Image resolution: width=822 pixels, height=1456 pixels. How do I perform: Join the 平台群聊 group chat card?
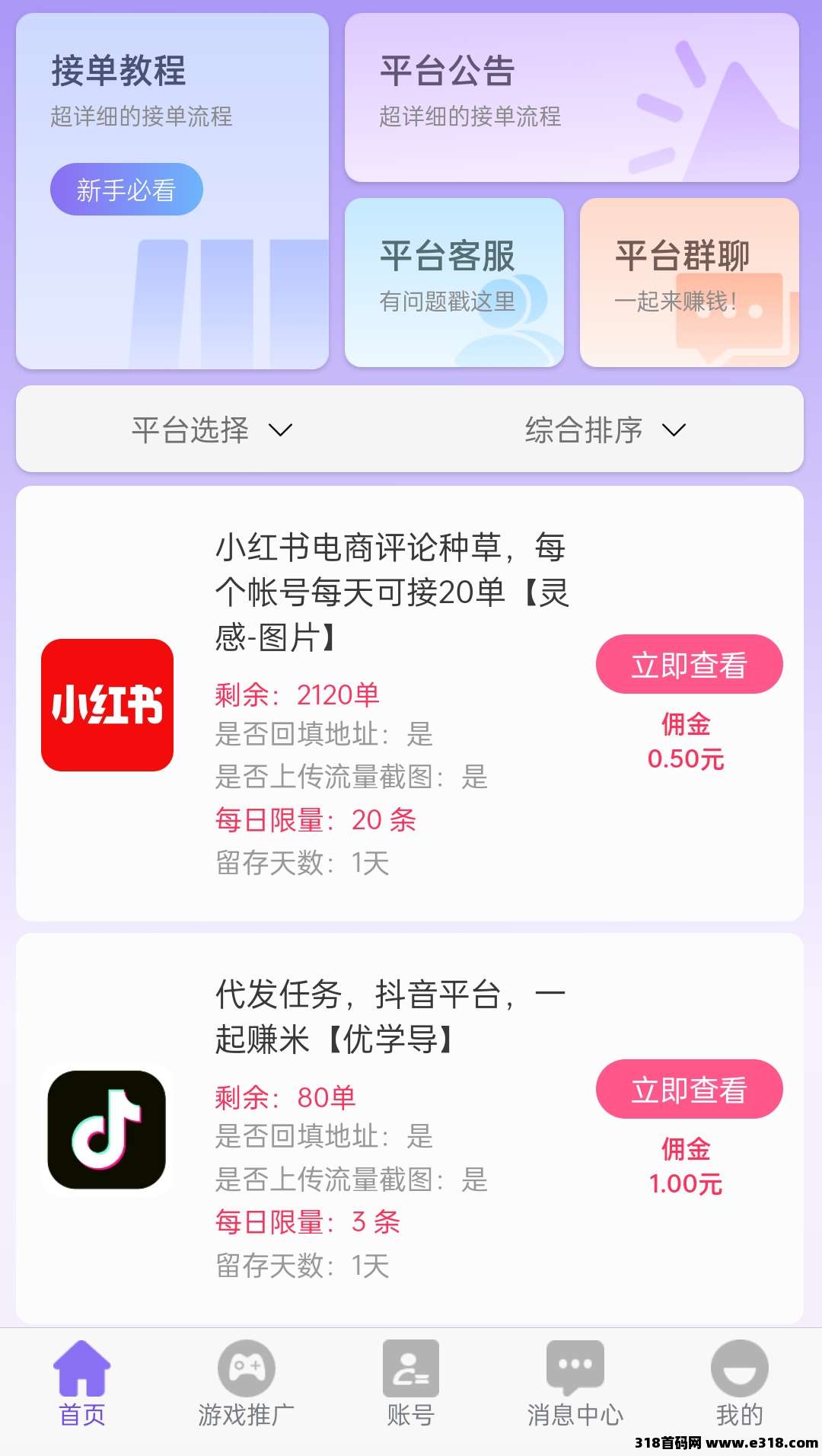tap(689, 282)
